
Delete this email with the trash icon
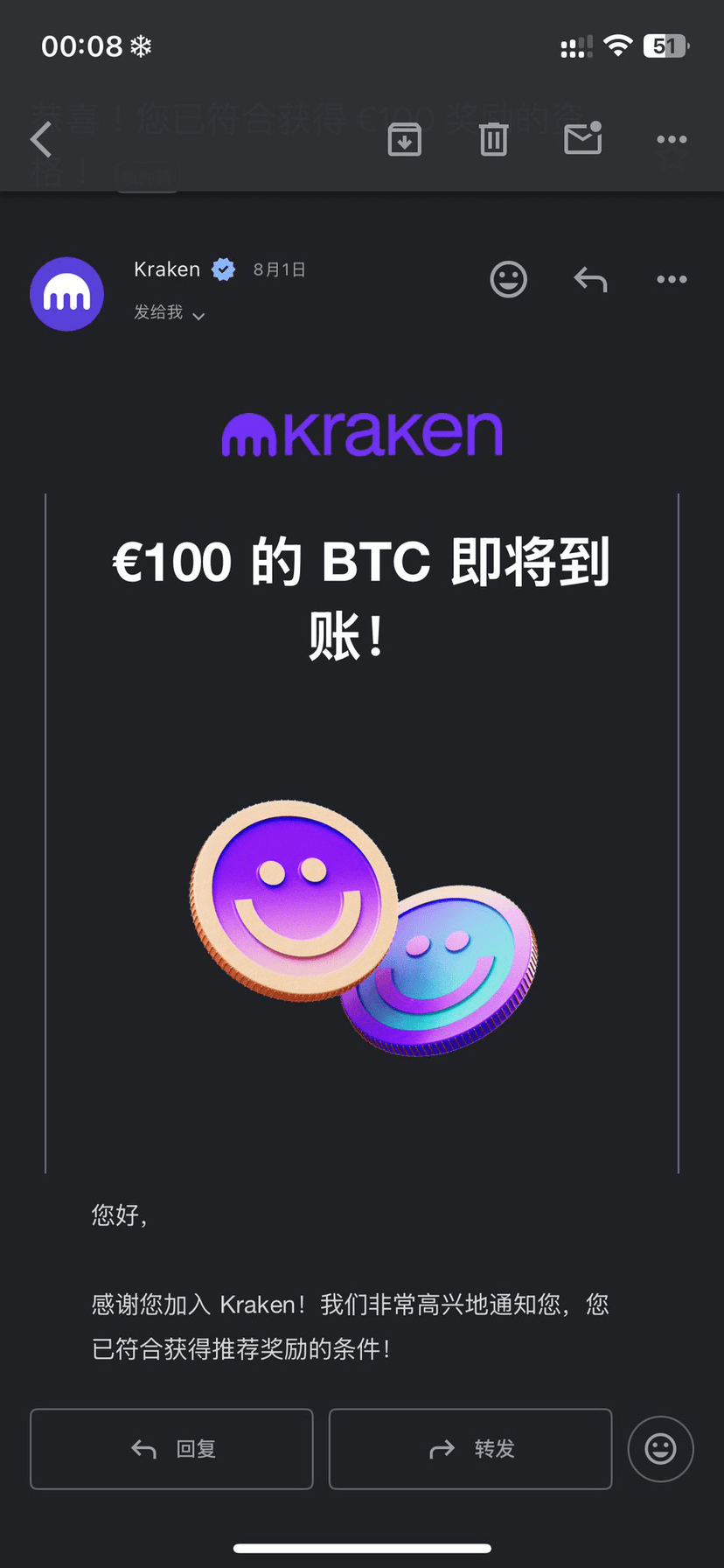pos(493,140)
